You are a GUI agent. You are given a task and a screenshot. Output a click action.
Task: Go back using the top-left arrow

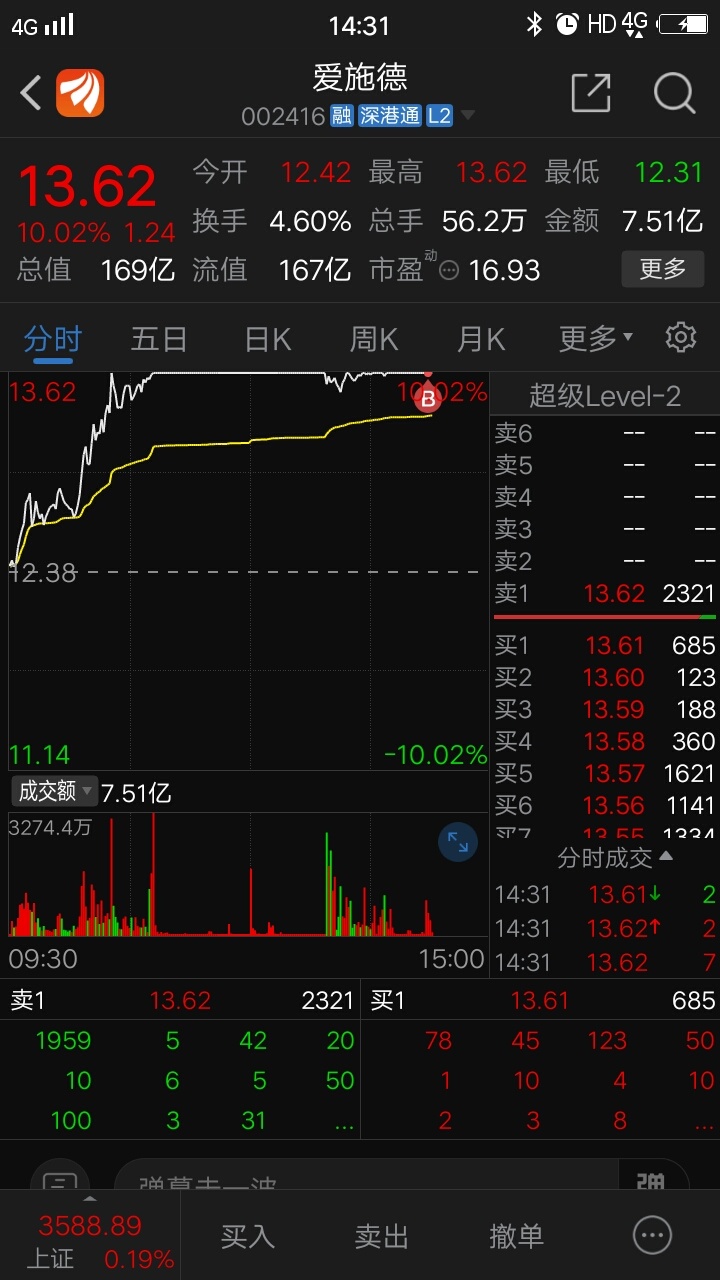(31, 94)
